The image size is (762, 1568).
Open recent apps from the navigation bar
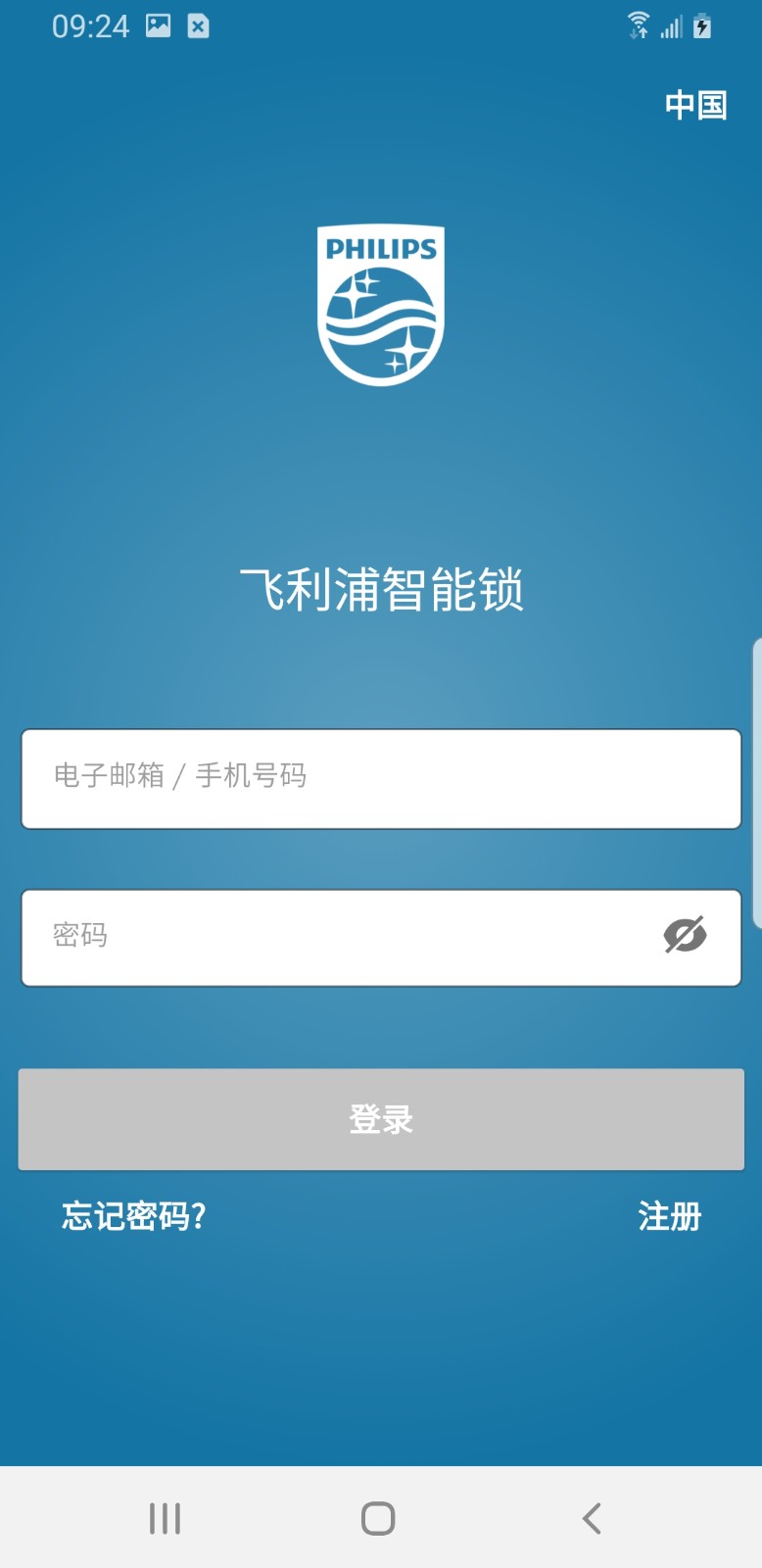coord(165,1518)
